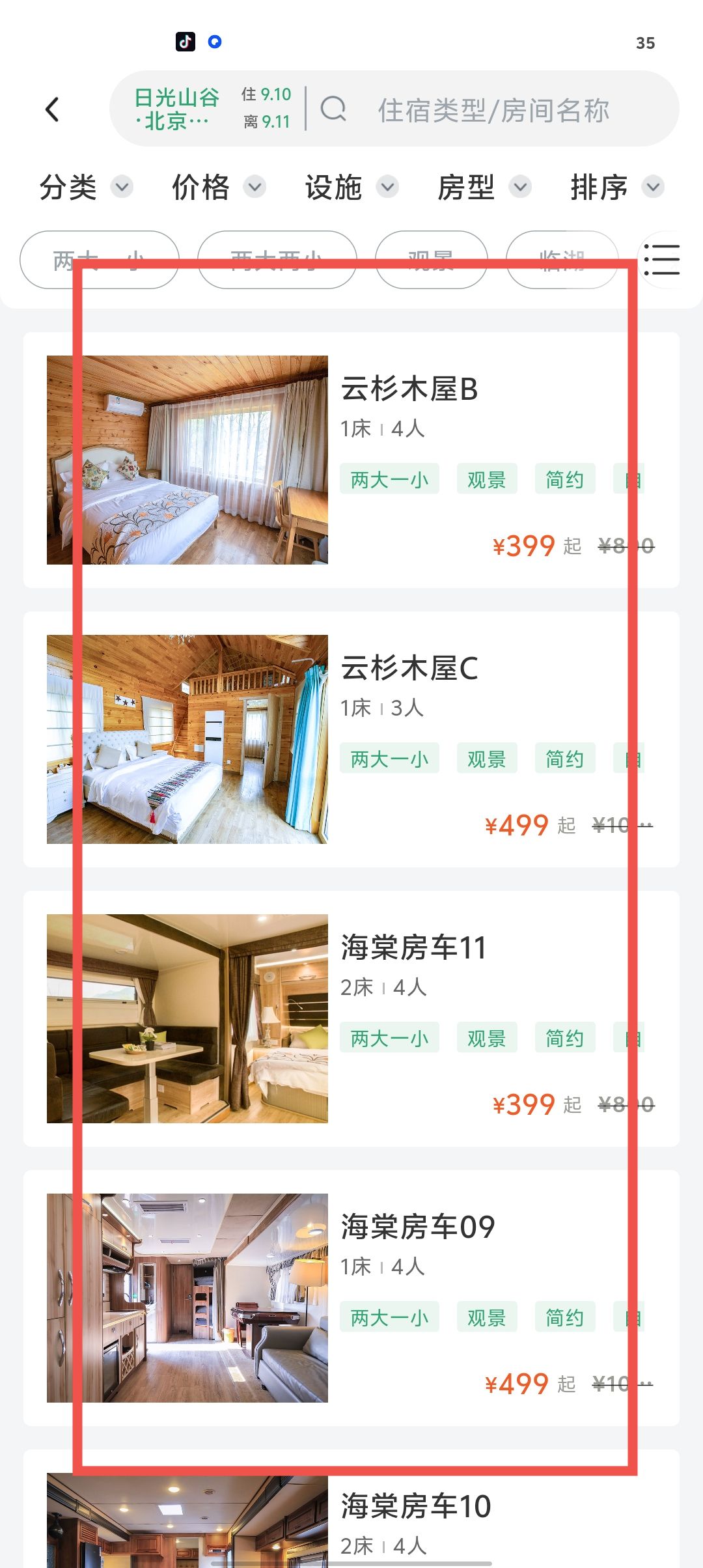The width and height of the screenshot is (703, 1568).
Task: Open the full filter list icon
Action: tap(661, 260)
